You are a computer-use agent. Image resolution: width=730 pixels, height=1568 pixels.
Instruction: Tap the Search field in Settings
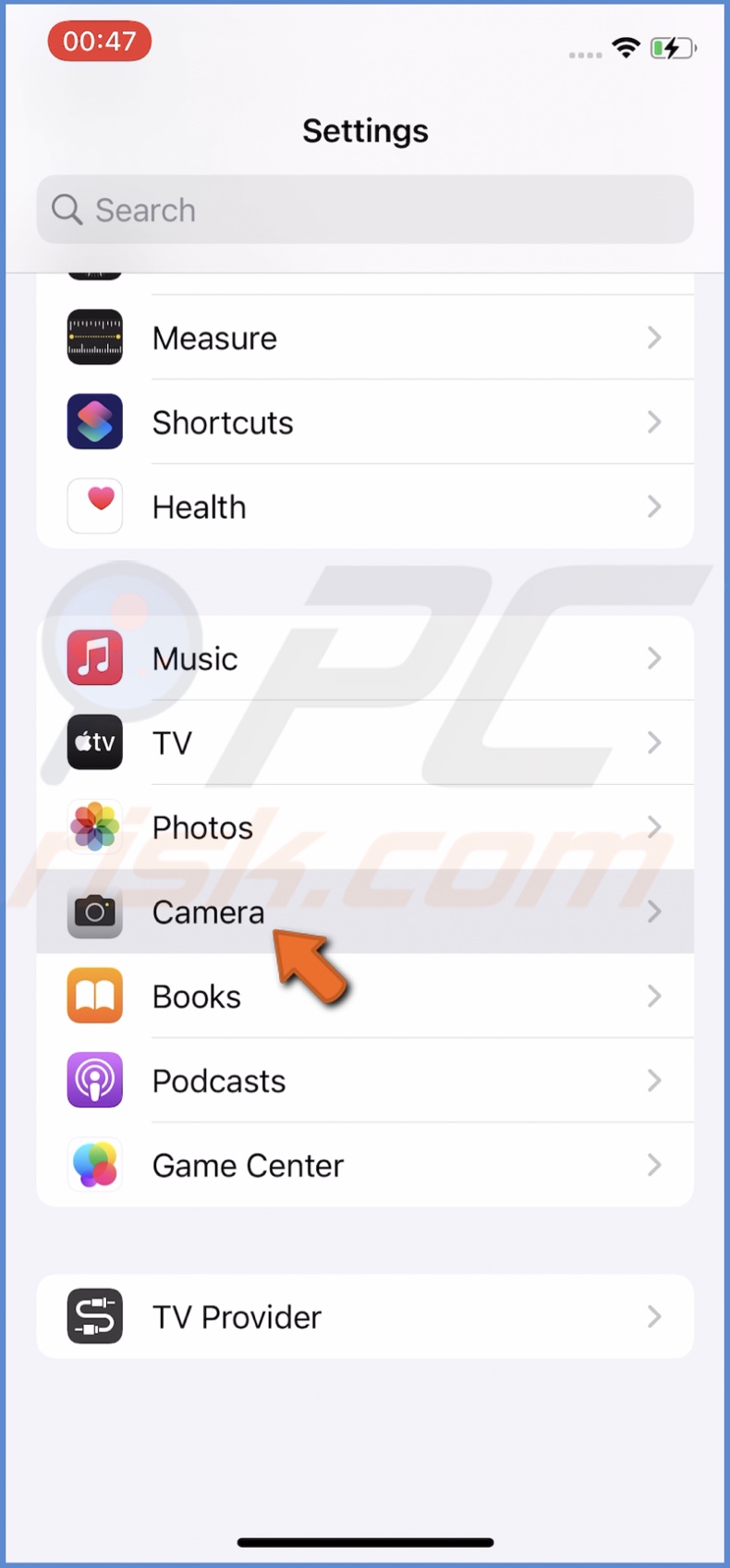tap(365, 210)
